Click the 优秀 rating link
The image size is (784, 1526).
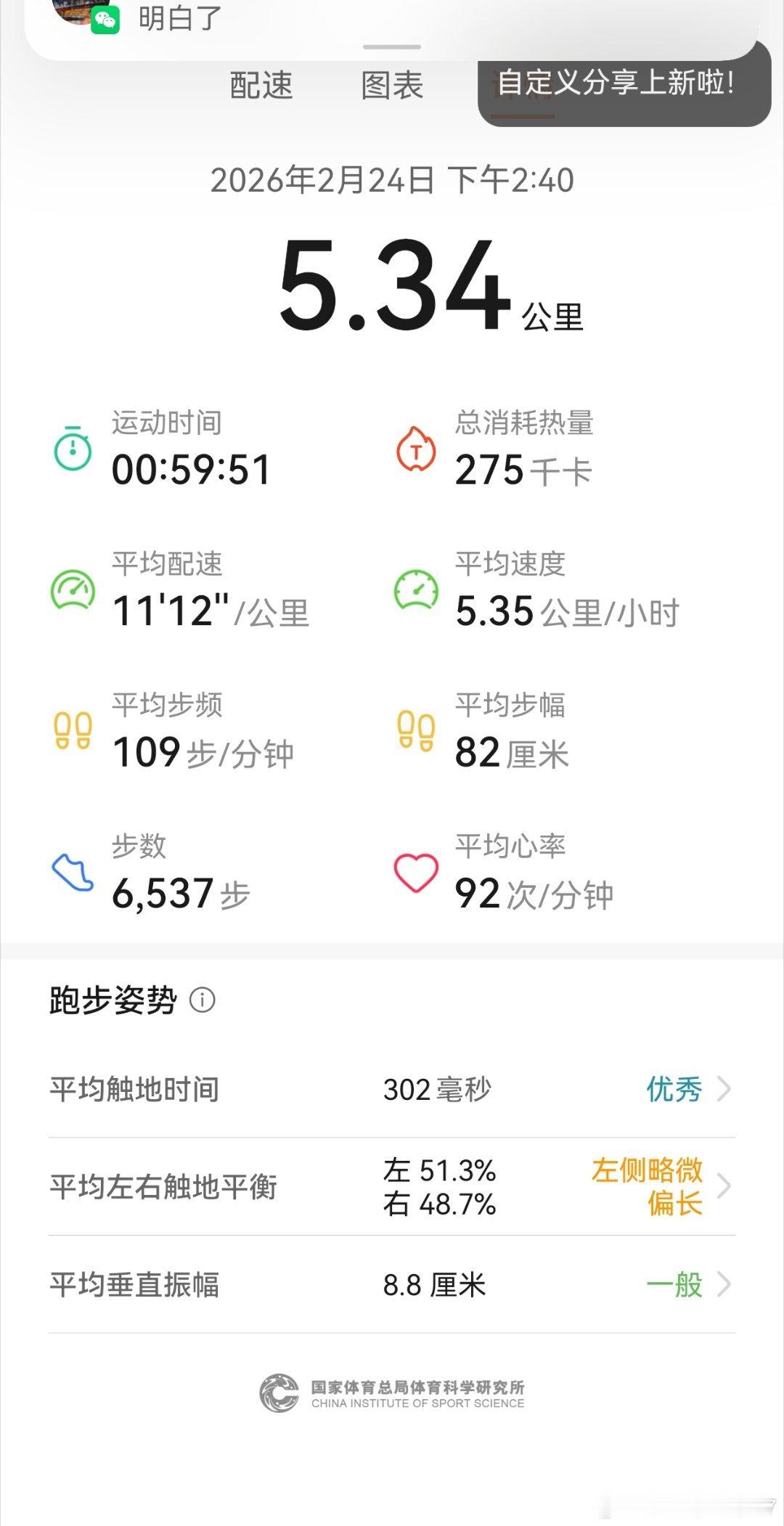pyautogui.click(x=673, y=1089)
